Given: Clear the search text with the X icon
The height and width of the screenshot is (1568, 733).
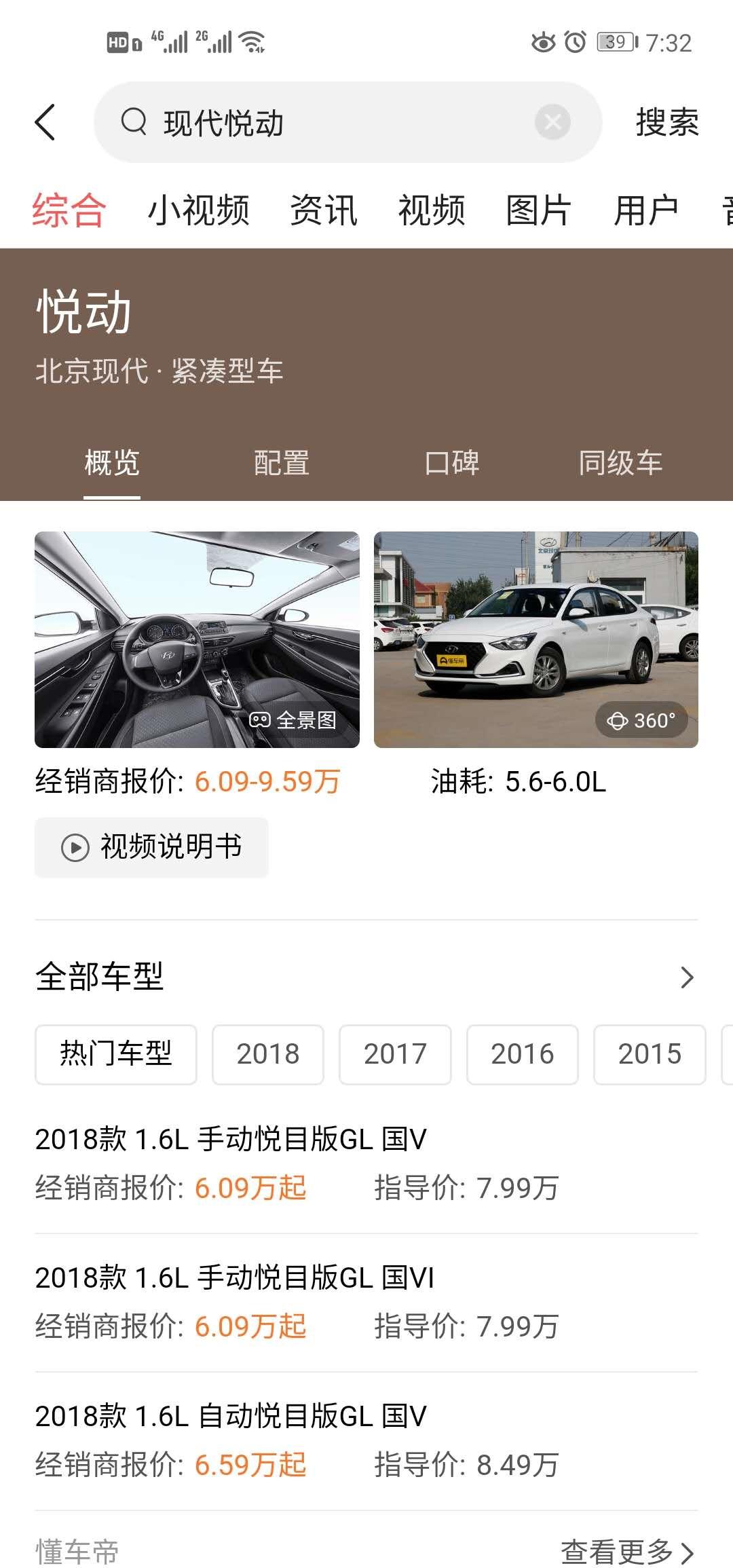Looking at the screenshot, I should (554, 122).
